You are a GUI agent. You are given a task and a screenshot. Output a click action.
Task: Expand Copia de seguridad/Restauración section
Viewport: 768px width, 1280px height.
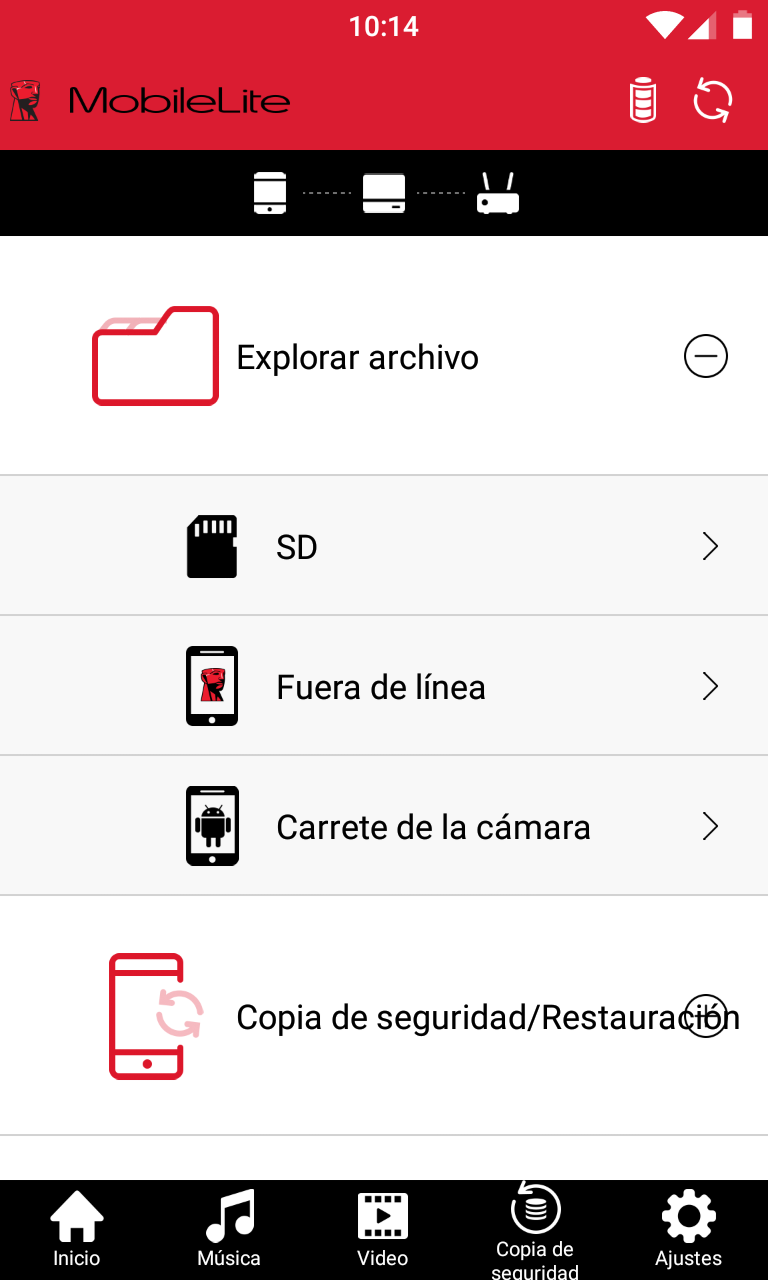[x=705, y=1016]
